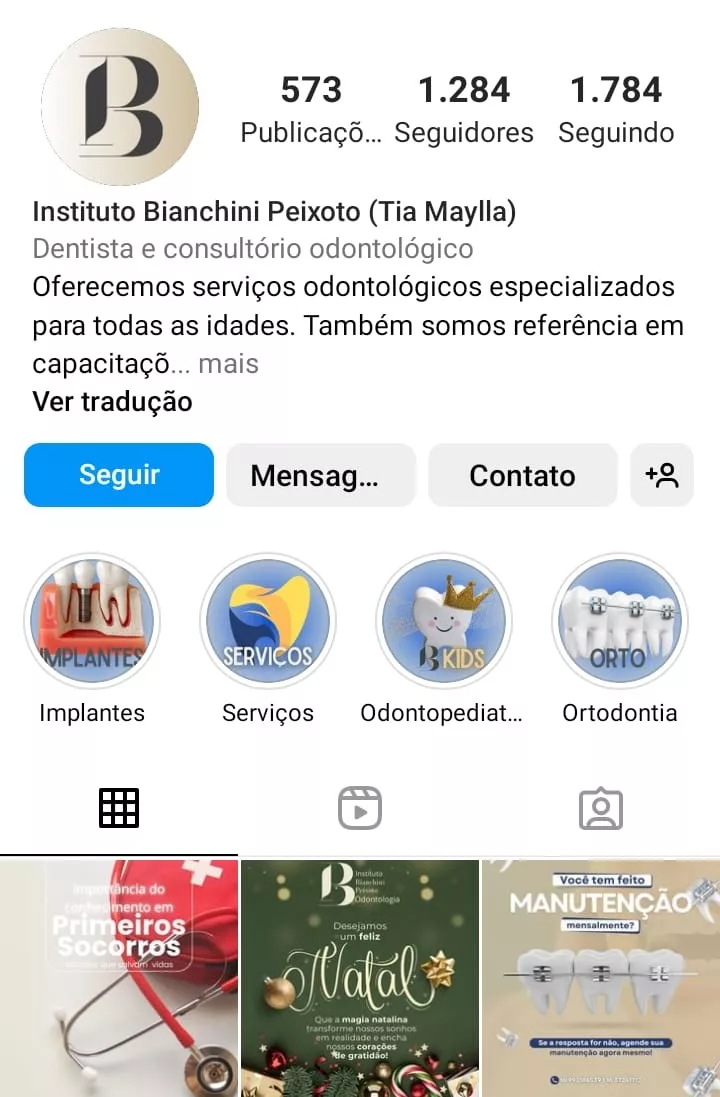Open the profile picture
The width and height of the screenshot is (720, 1097).
[x=120, y=107]
